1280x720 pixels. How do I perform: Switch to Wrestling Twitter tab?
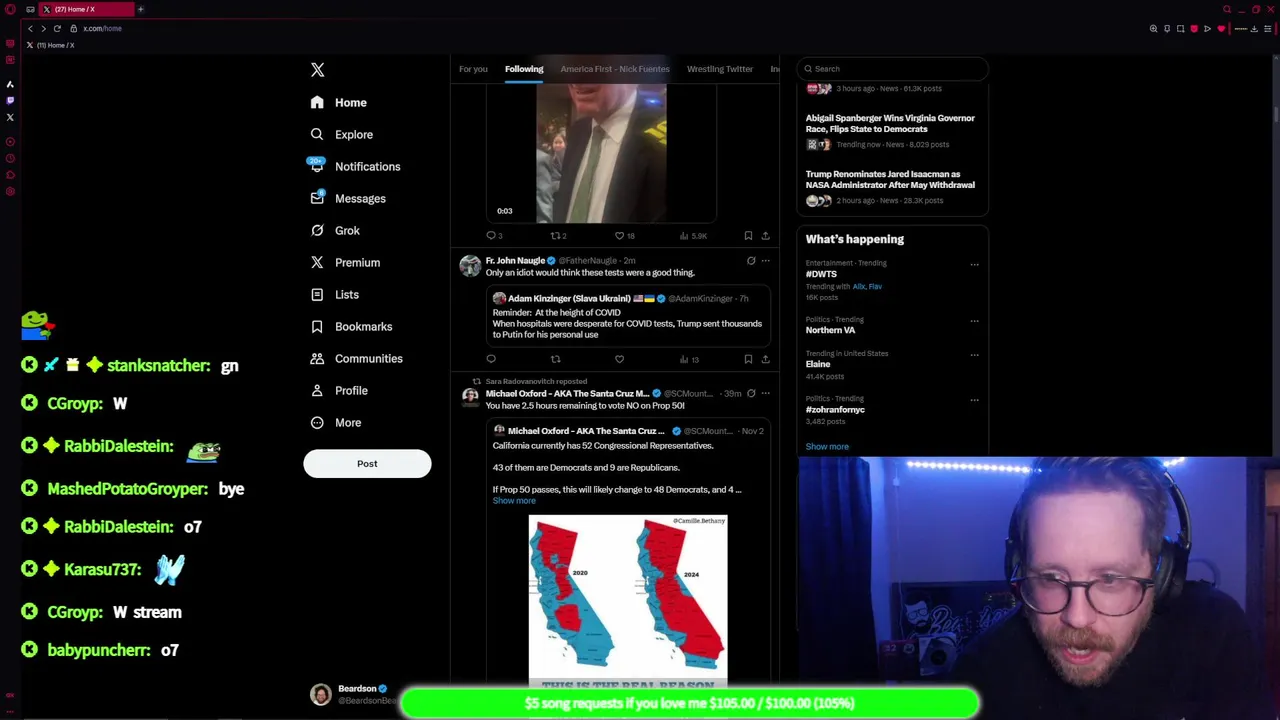coord(719,69)
